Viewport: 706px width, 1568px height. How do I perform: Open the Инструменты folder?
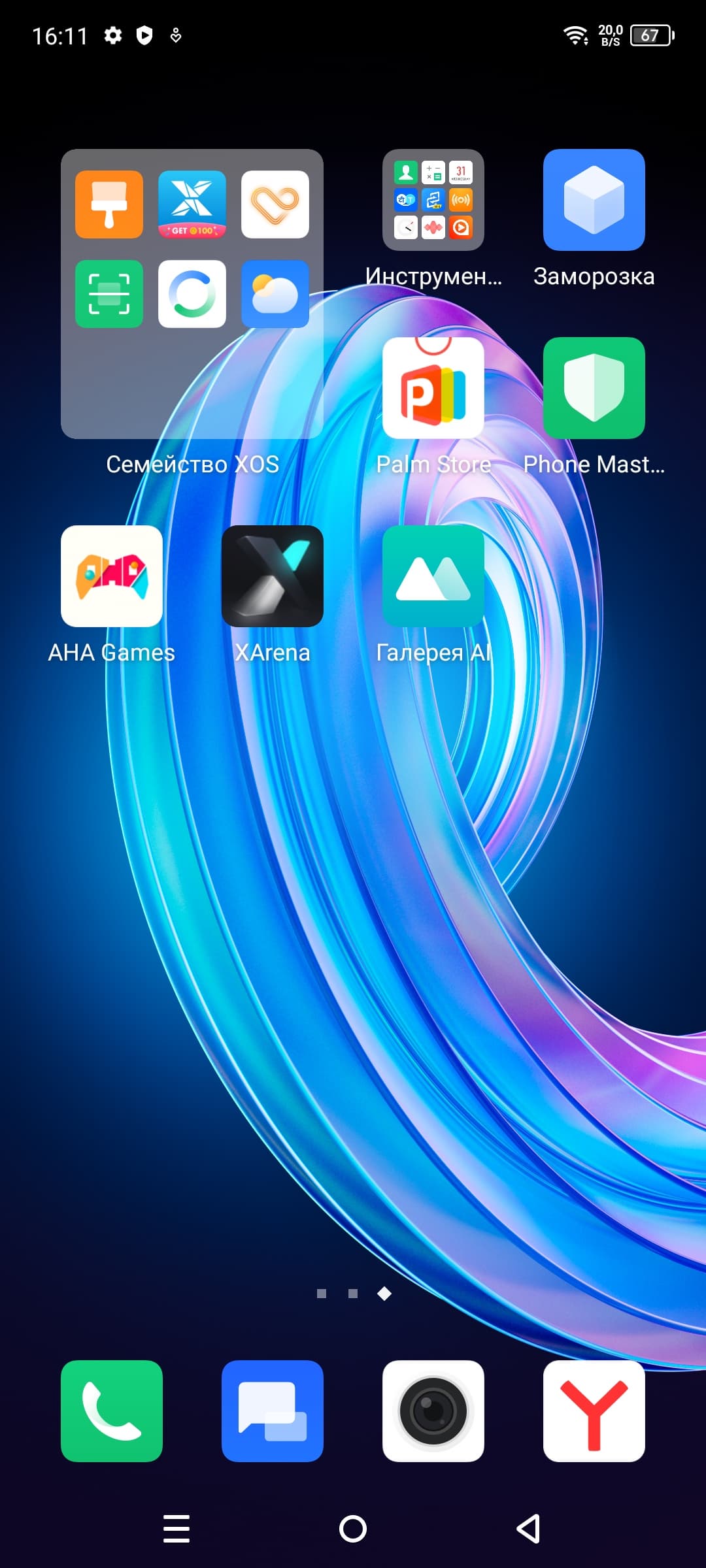pos(433,200)
